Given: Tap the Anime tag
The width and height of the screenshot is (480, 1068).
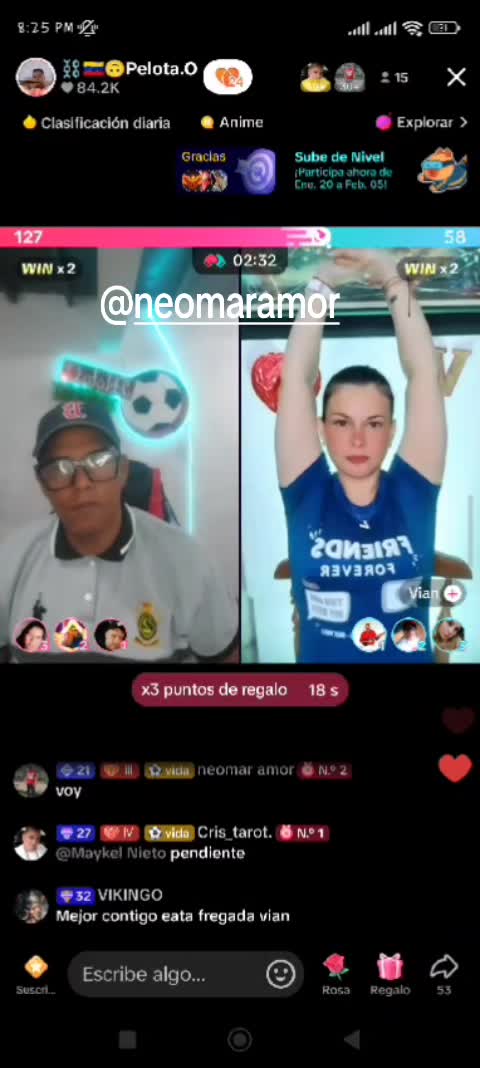Looking at the screenshot, I should 232,123.
